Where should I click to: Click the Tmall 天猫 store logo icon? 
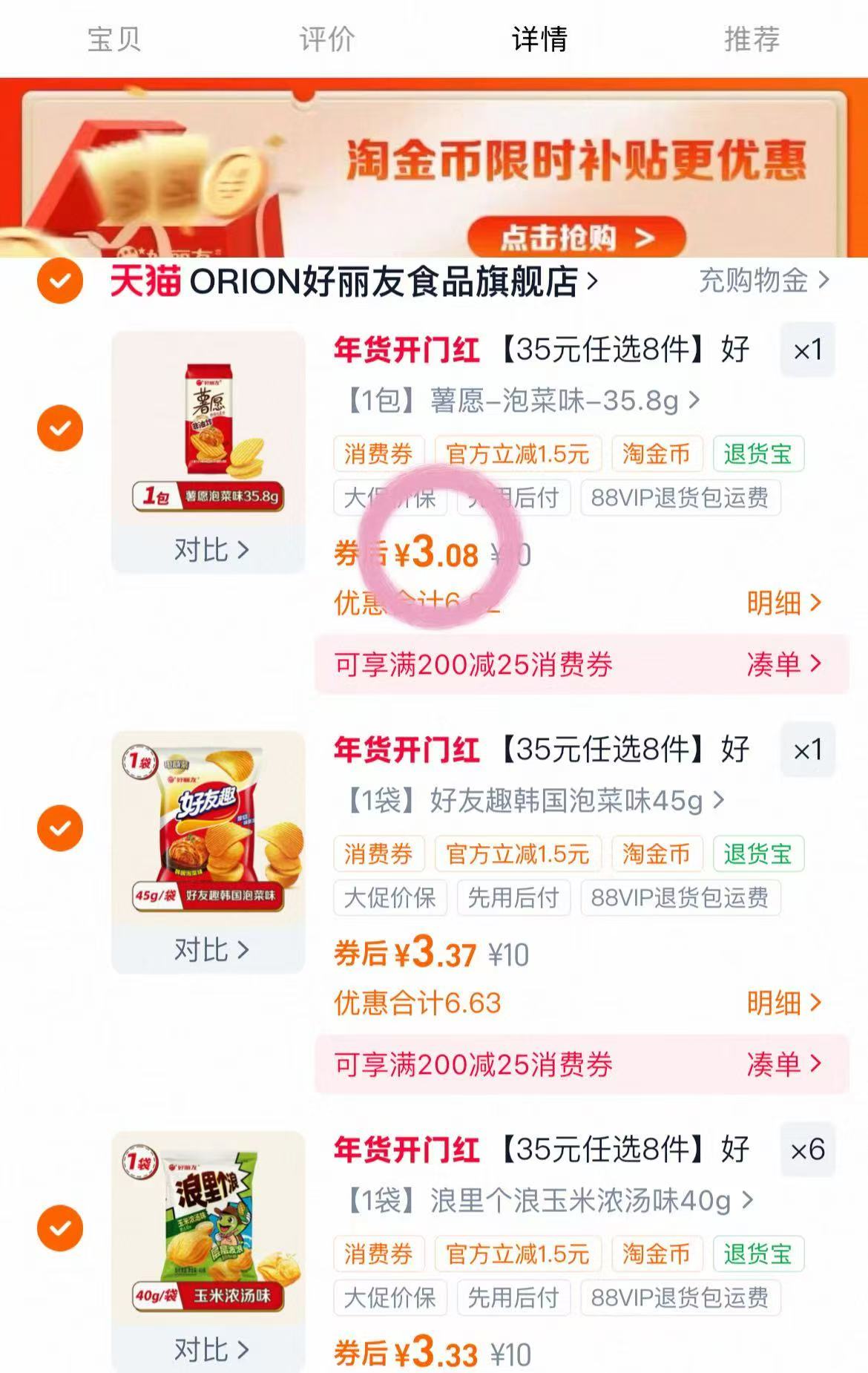point(145,281)
